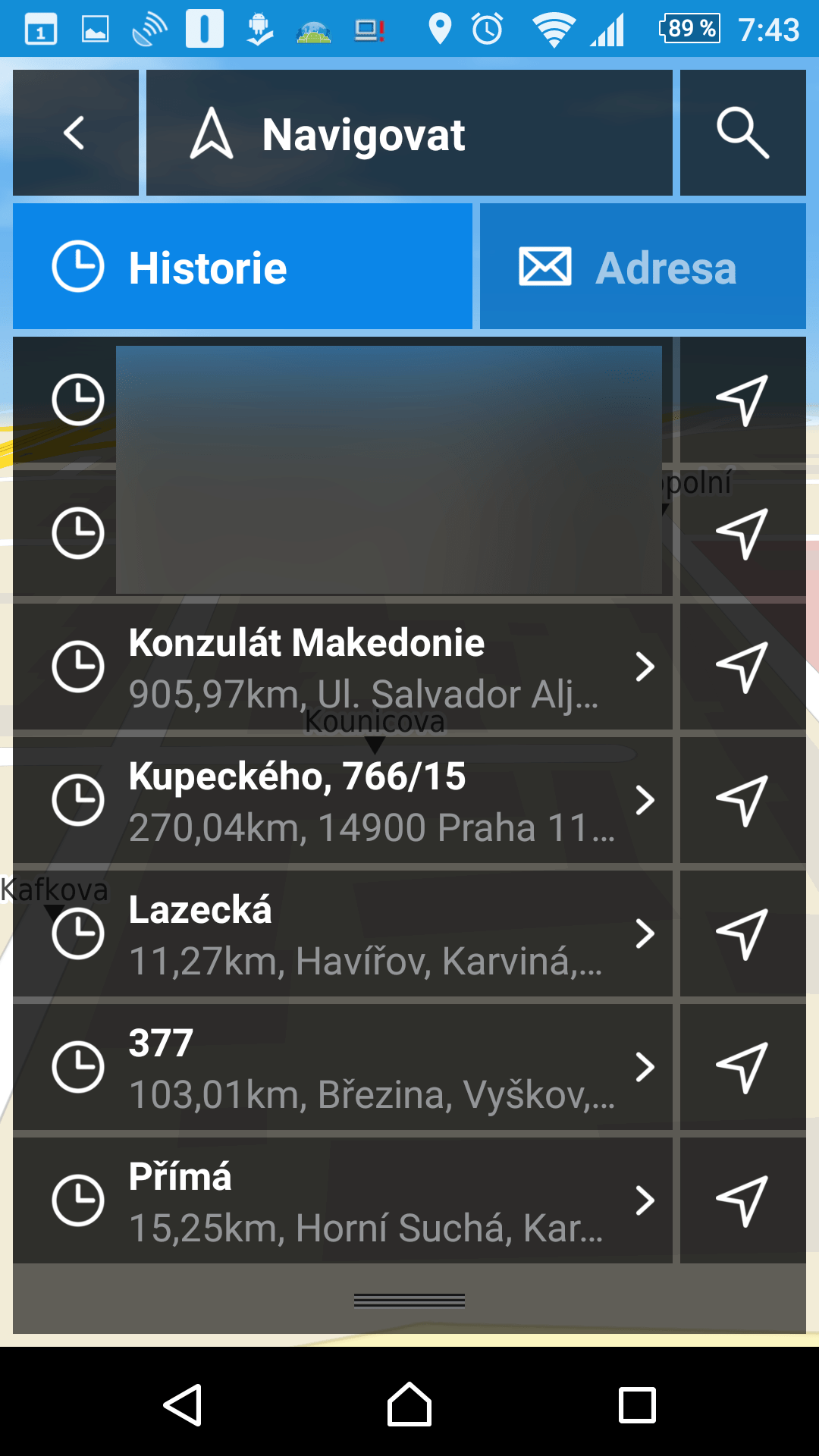Select the Historie tab

click(243, 266)
